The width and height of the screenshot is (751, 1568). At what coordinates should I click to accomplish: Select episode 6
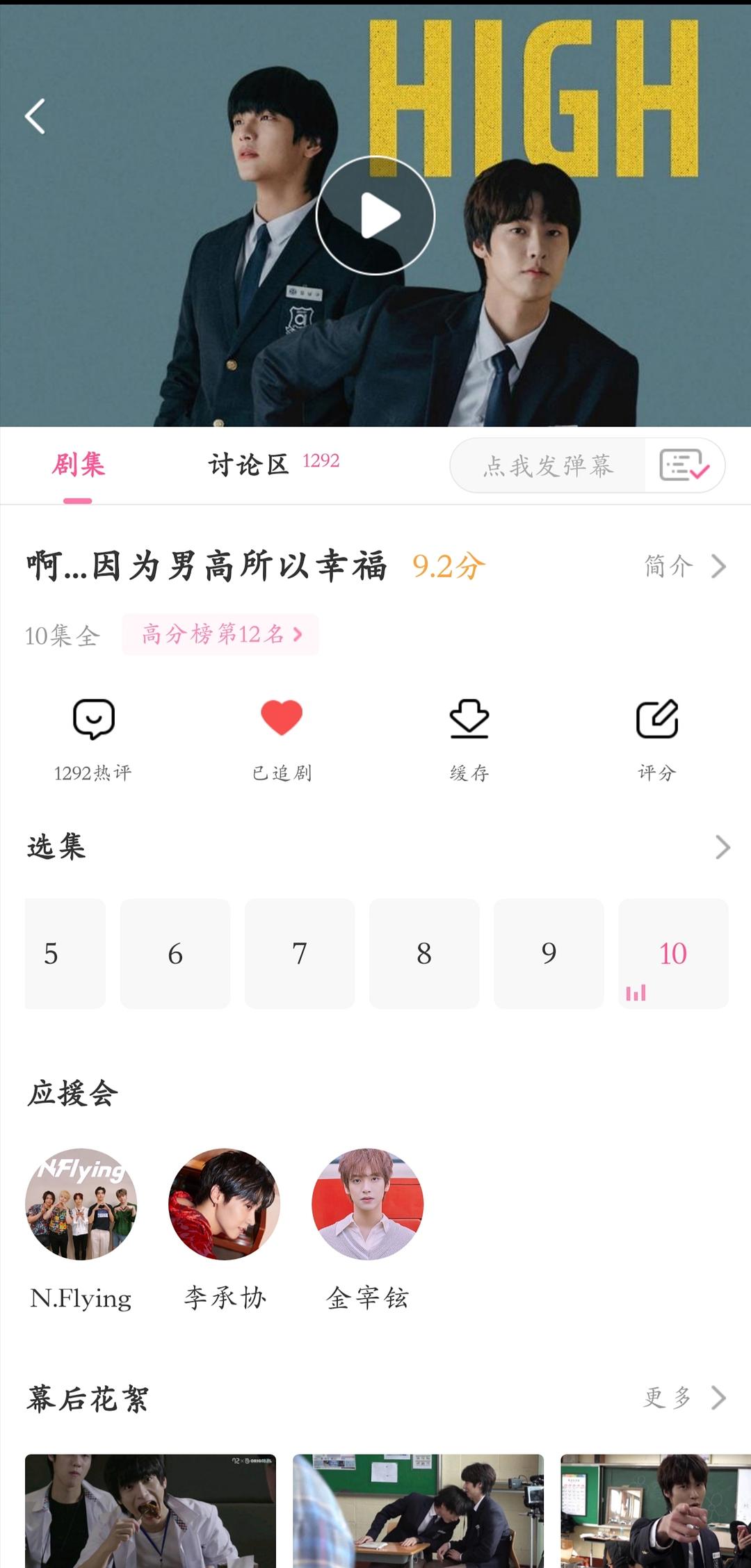(175, 953)
